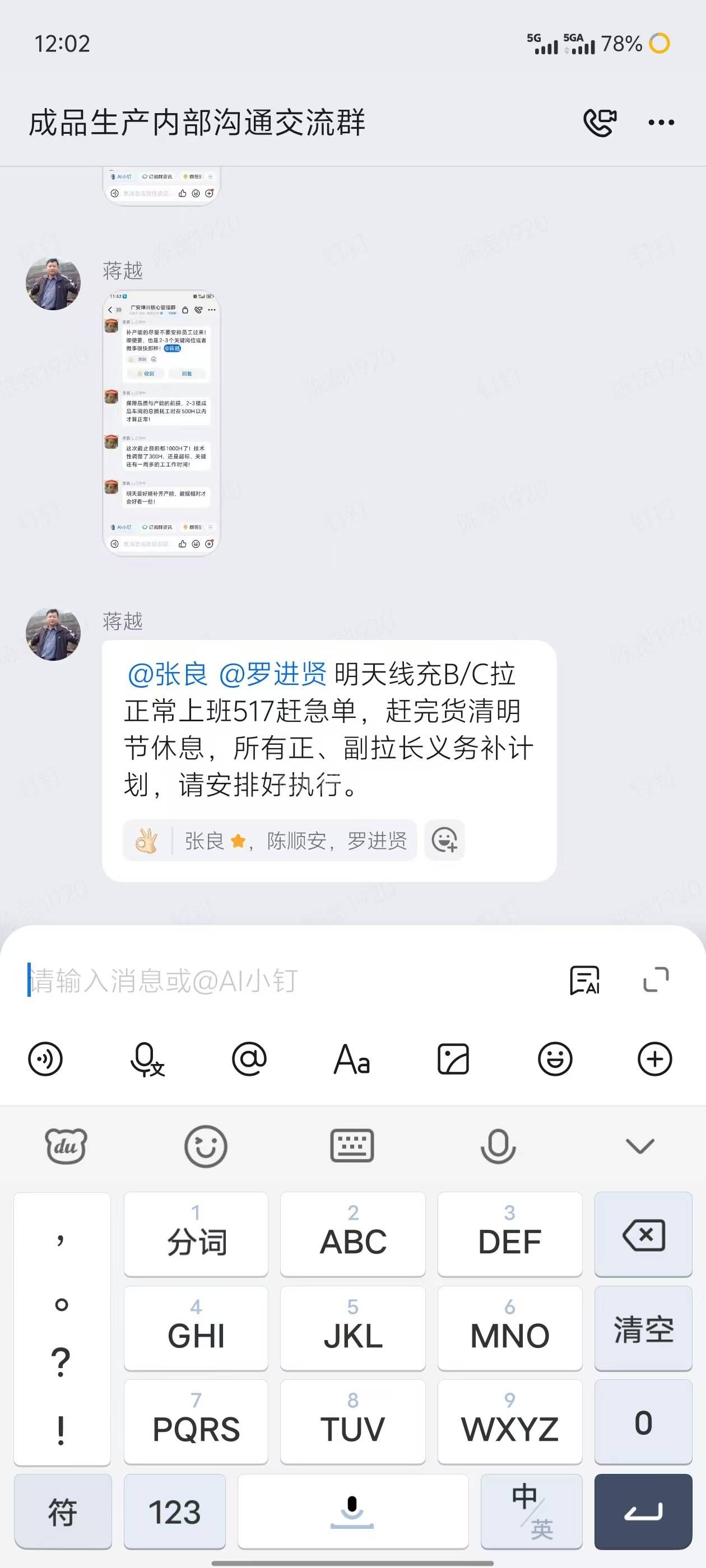Open the Aa text formatting options
This screenshot has height=1568, width=706.
click(351, 1059)
